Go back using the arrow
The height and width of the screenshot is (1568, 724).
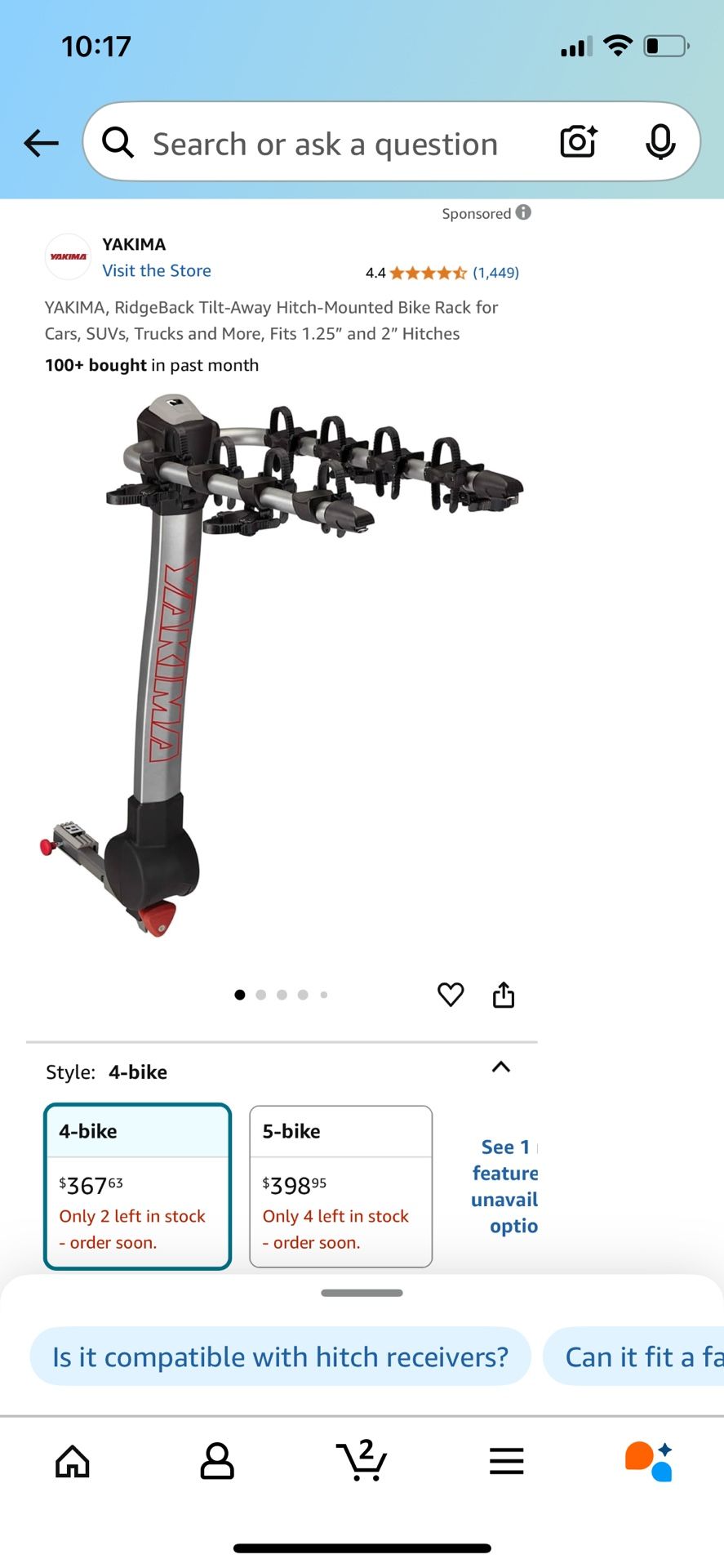coord(41,143)
